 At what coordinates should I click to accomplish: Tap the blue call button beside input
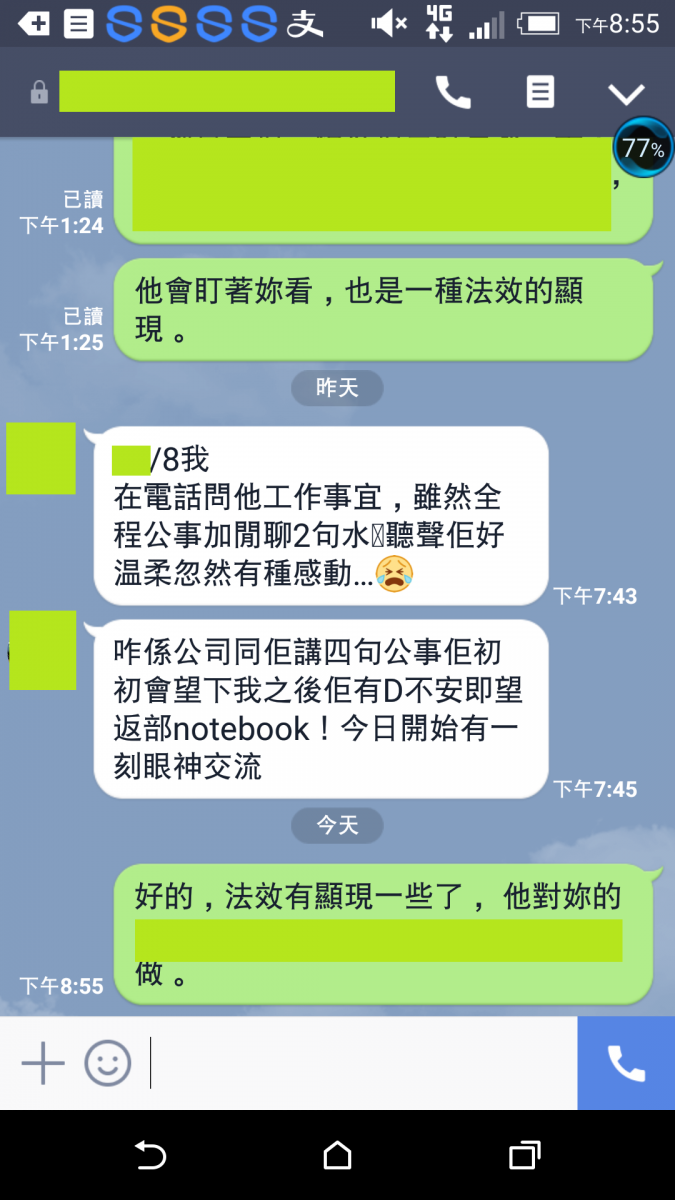626,1063
